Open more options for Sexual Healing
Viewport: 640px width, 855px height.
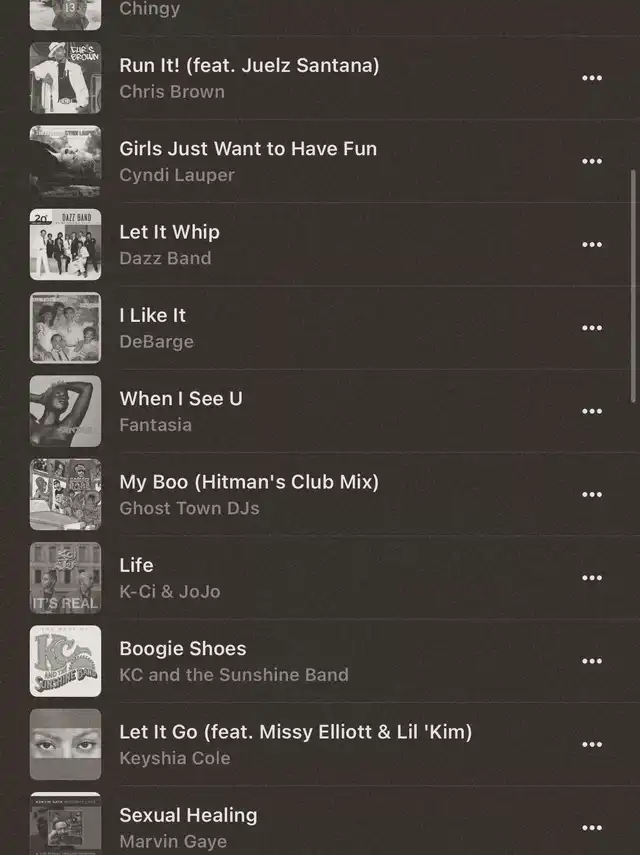[592, 828]
